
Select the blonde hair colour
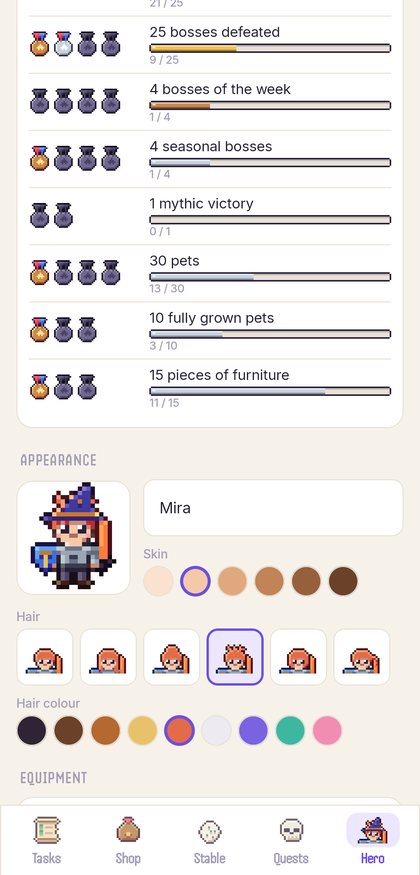[142, 730]
